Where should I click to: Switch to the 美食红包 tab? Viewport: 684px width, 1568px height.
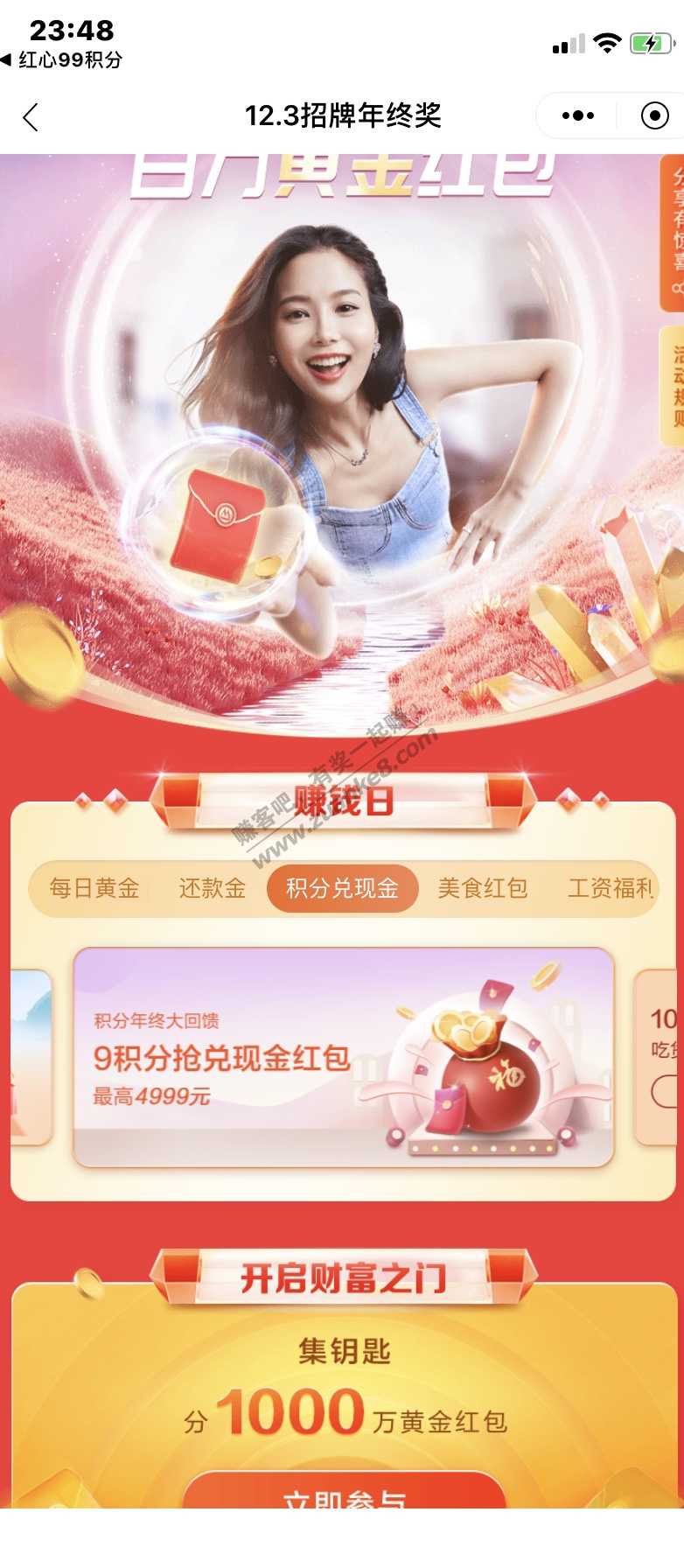click(x=482, y=889)
